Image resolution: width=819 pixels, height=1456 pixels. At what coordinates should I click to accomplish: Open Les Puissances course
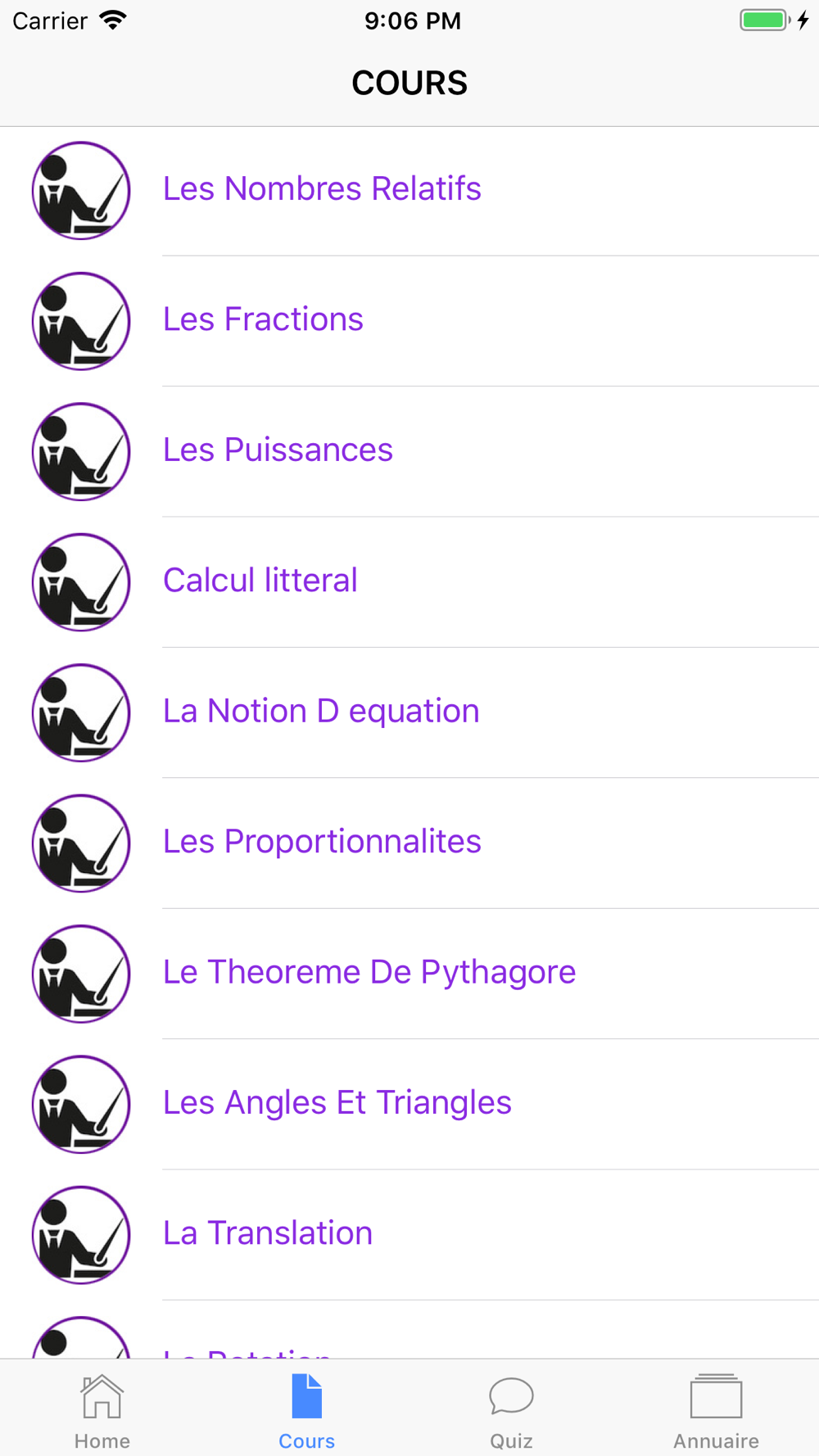tap(278, 450)
